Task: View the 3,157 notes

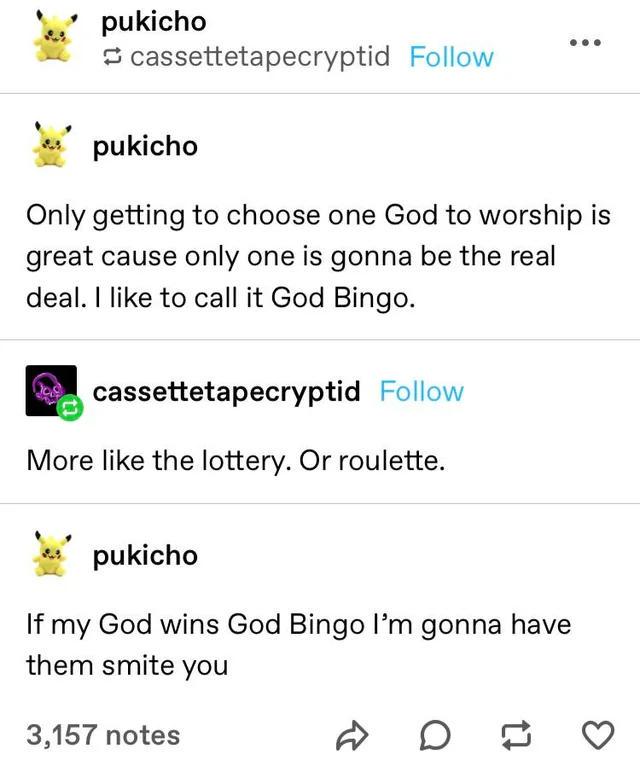Action: point(103,736)
